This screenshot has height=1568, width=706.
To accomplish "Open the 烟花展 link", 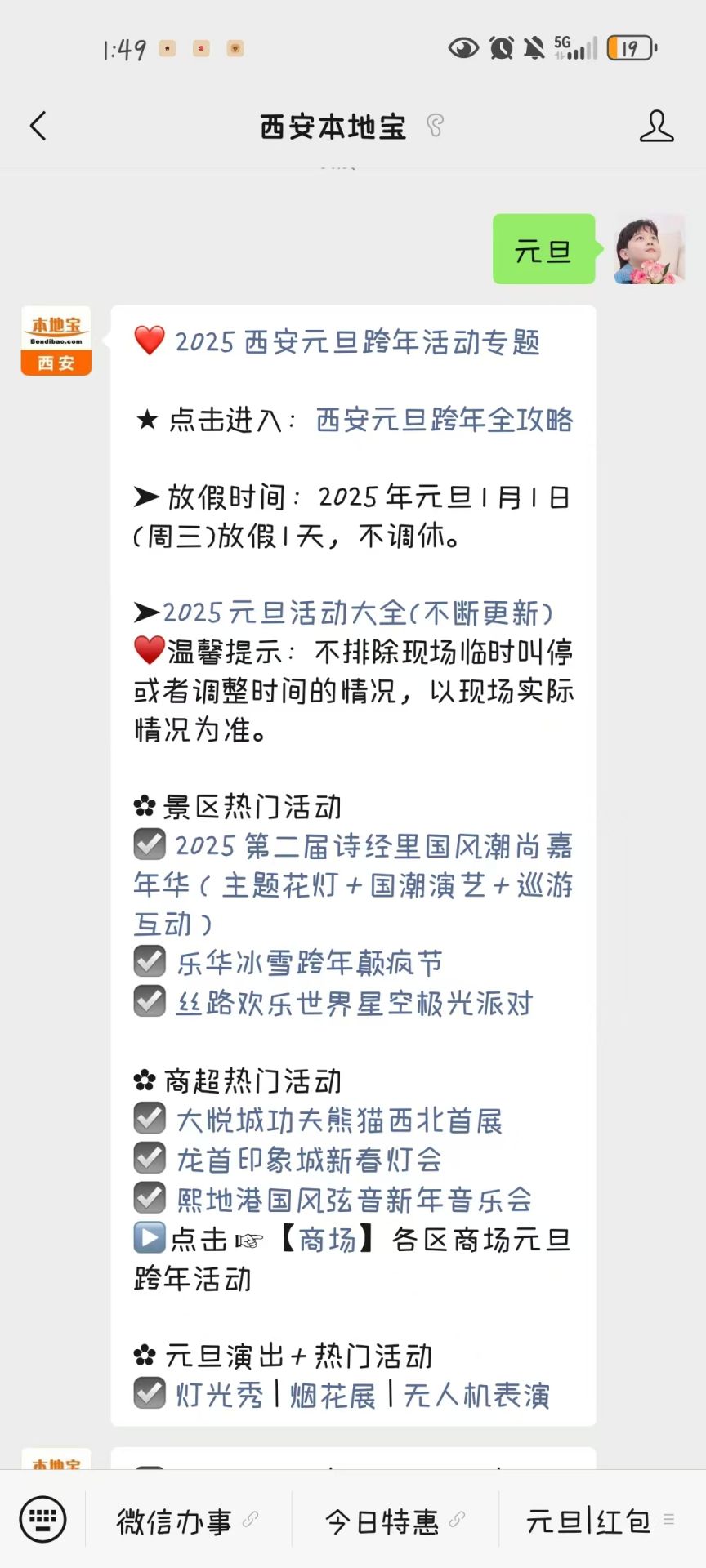I will pos(333,1395).
